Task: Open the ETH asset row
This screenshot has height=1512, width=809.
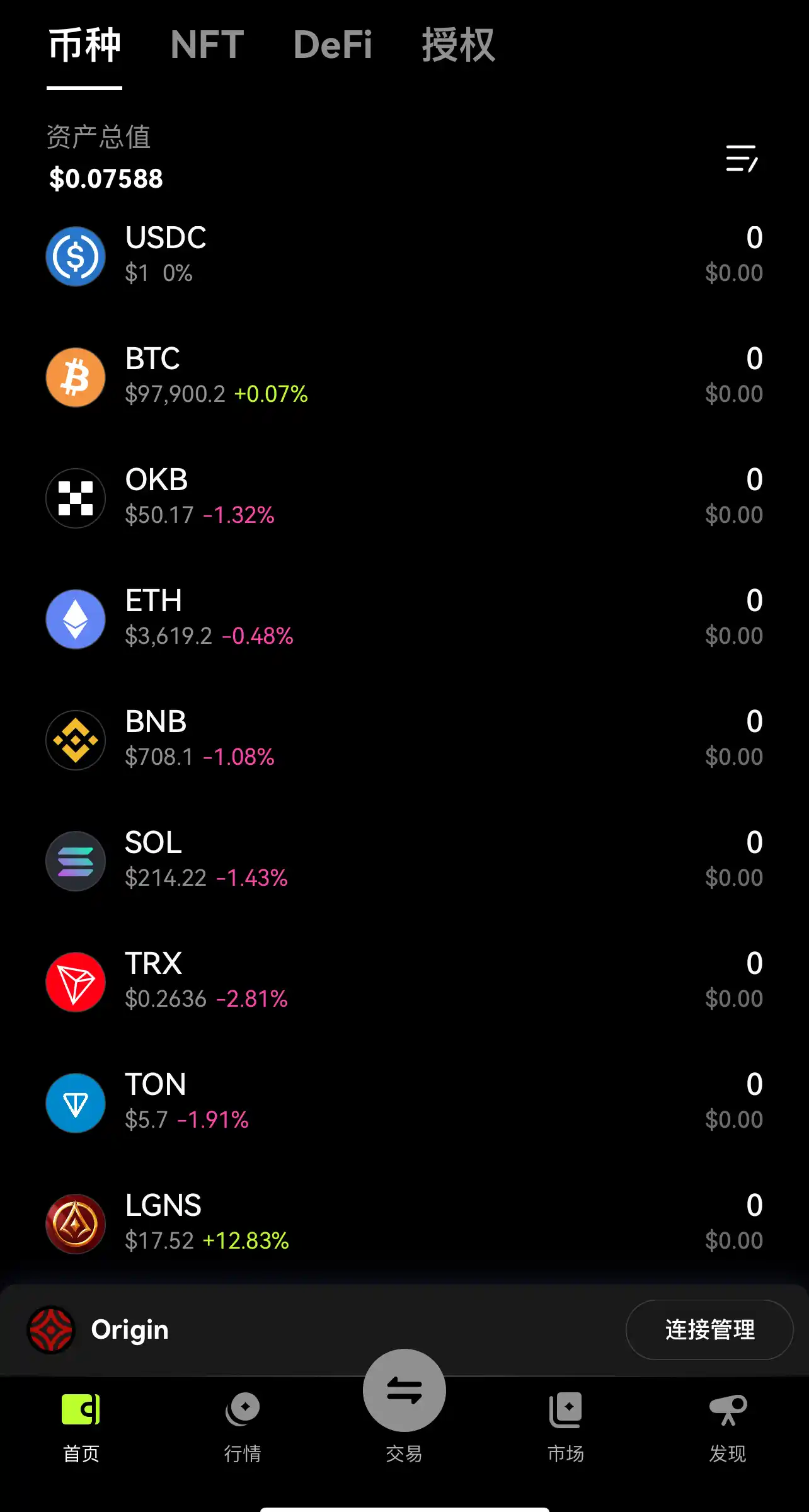Action: pos(404,619)
